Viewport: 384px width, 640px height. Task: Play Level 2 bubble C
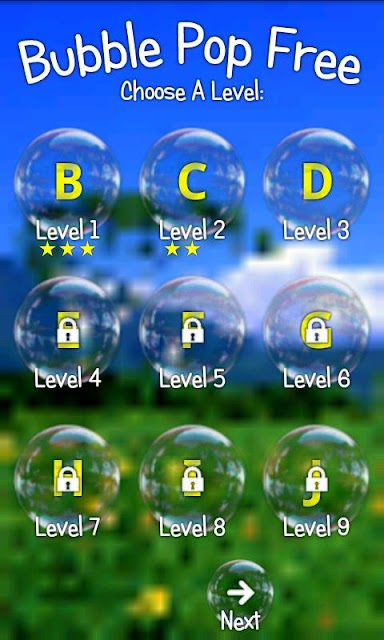tap(192, 181)
